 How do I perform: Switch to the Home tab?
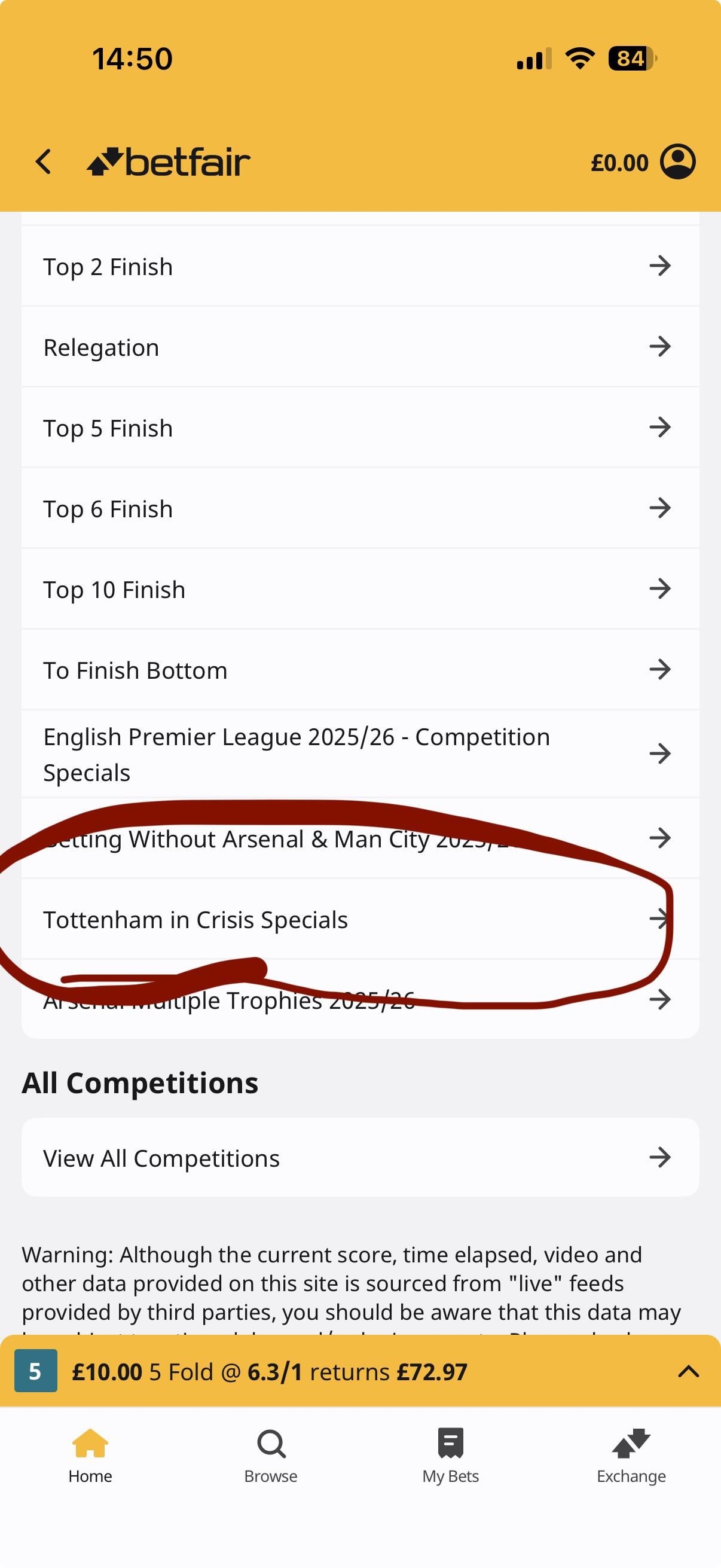(x=90, y=1455)
